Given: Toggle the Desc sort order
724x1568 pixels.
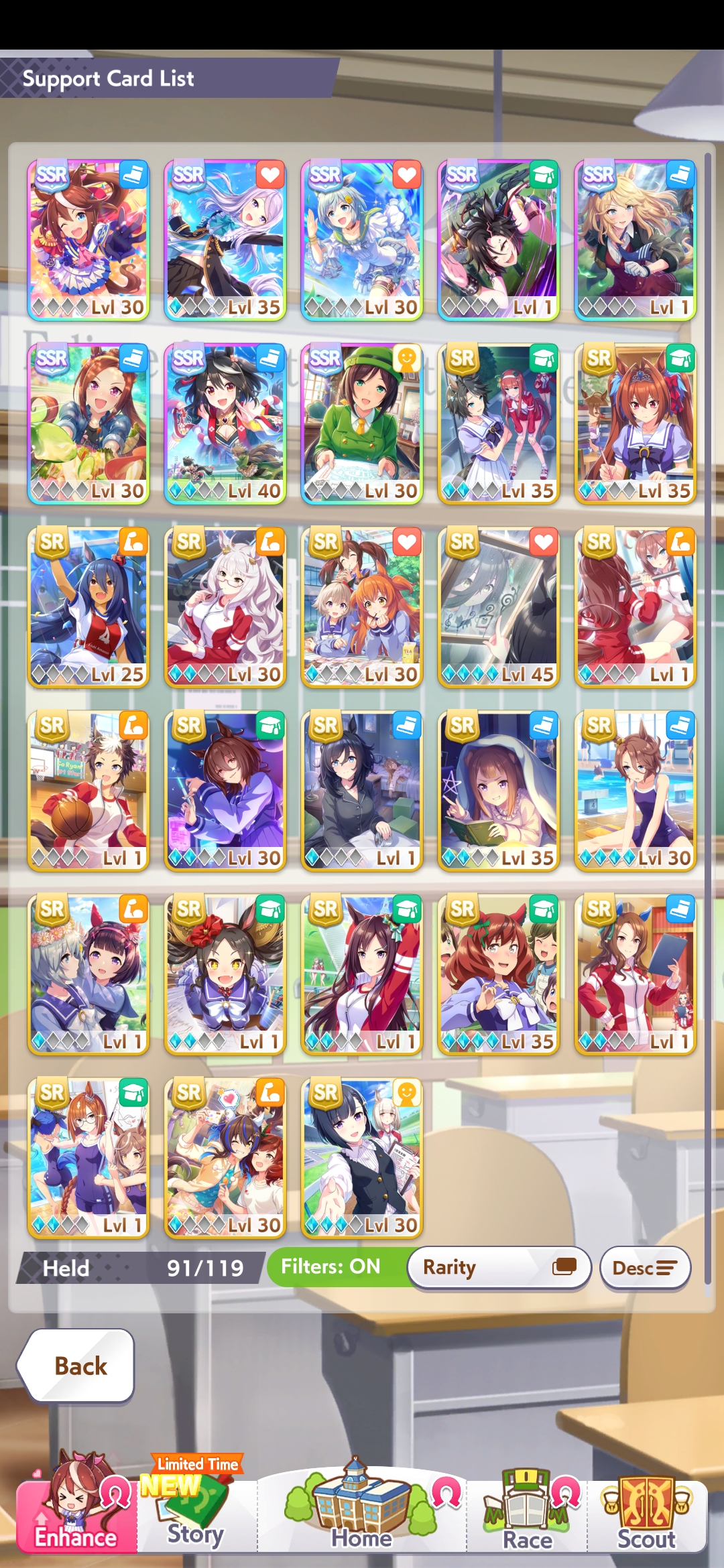Looking at the screenshot, I should click(644, 1268).
